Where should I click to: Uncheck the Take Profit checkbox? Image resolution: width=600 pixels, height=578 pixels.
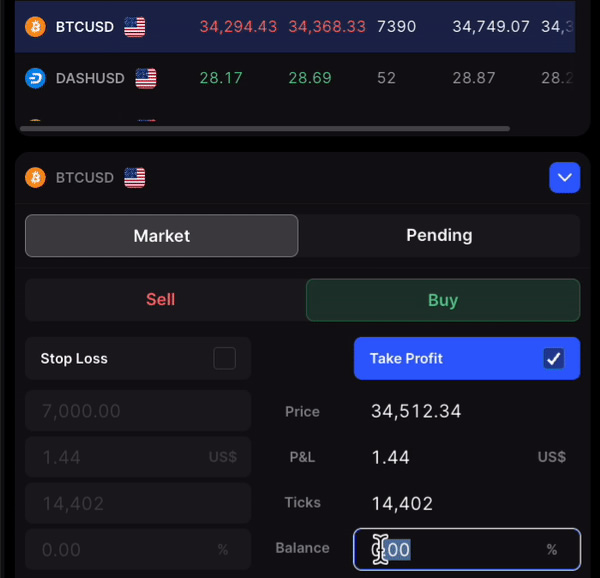553,358
